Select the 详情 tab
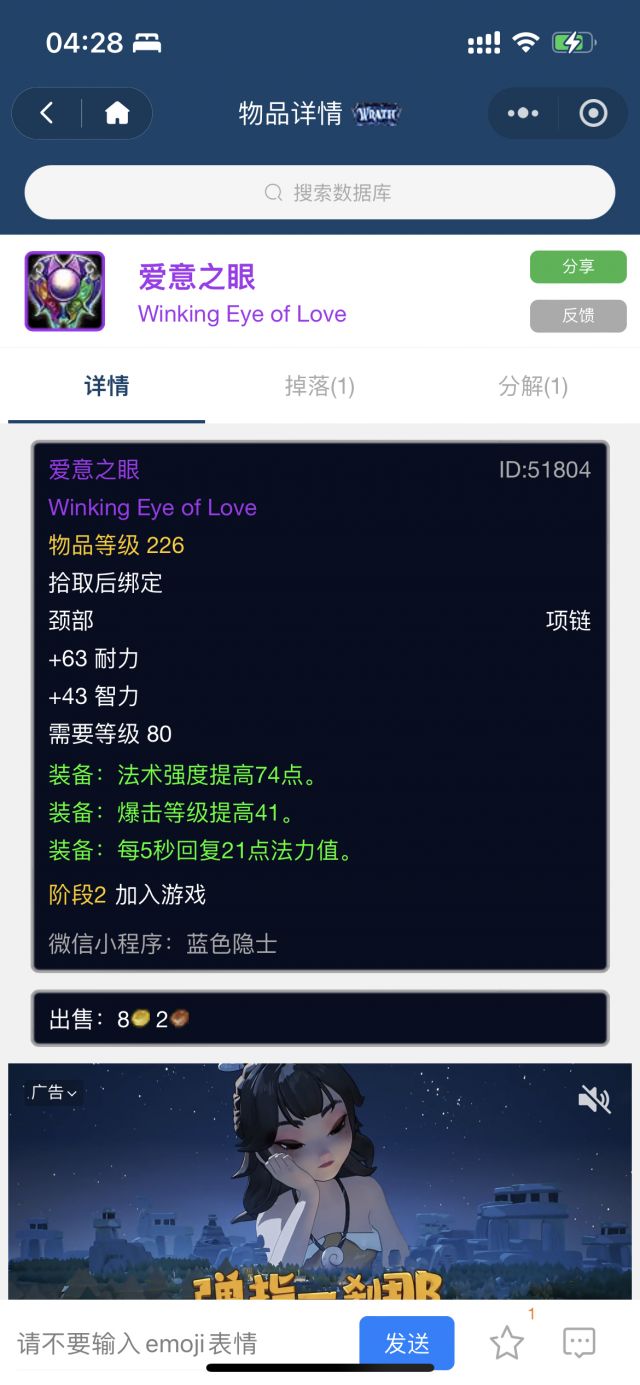This screenshot has height=1385, width=640. pos(107,386)
